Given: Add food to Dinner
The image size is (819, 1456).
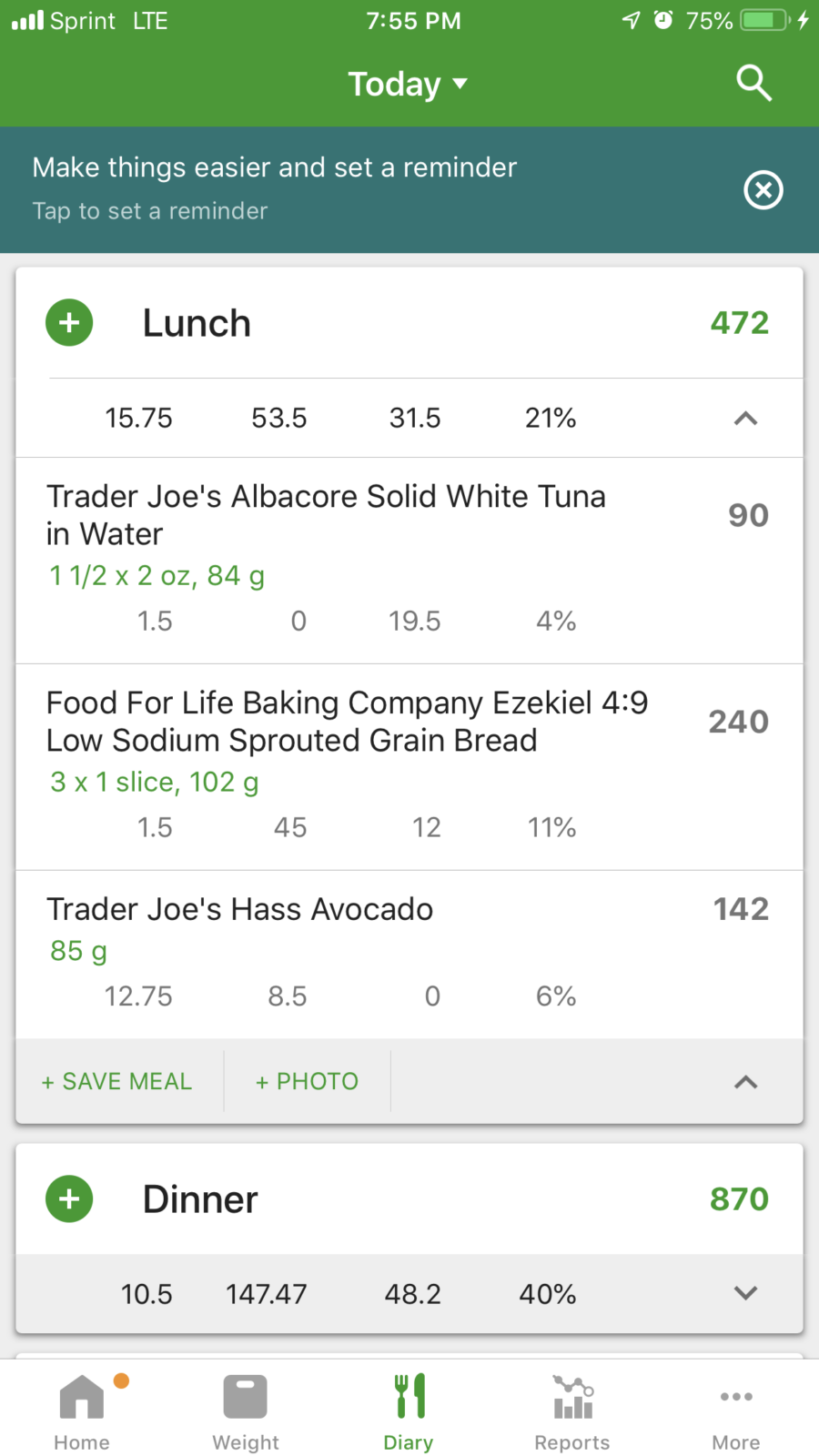Looking at the screenshot, I should [69, 1198].
